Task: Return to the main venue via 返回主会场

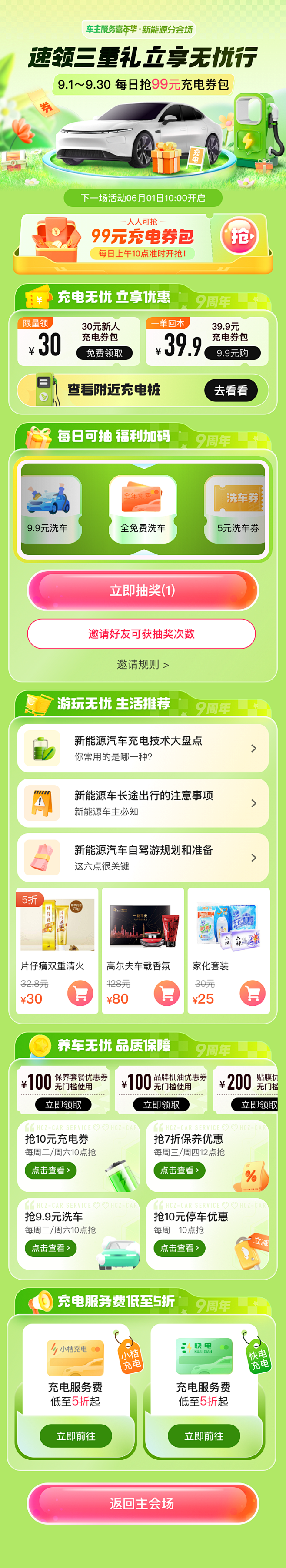Action: (143, 1503)
